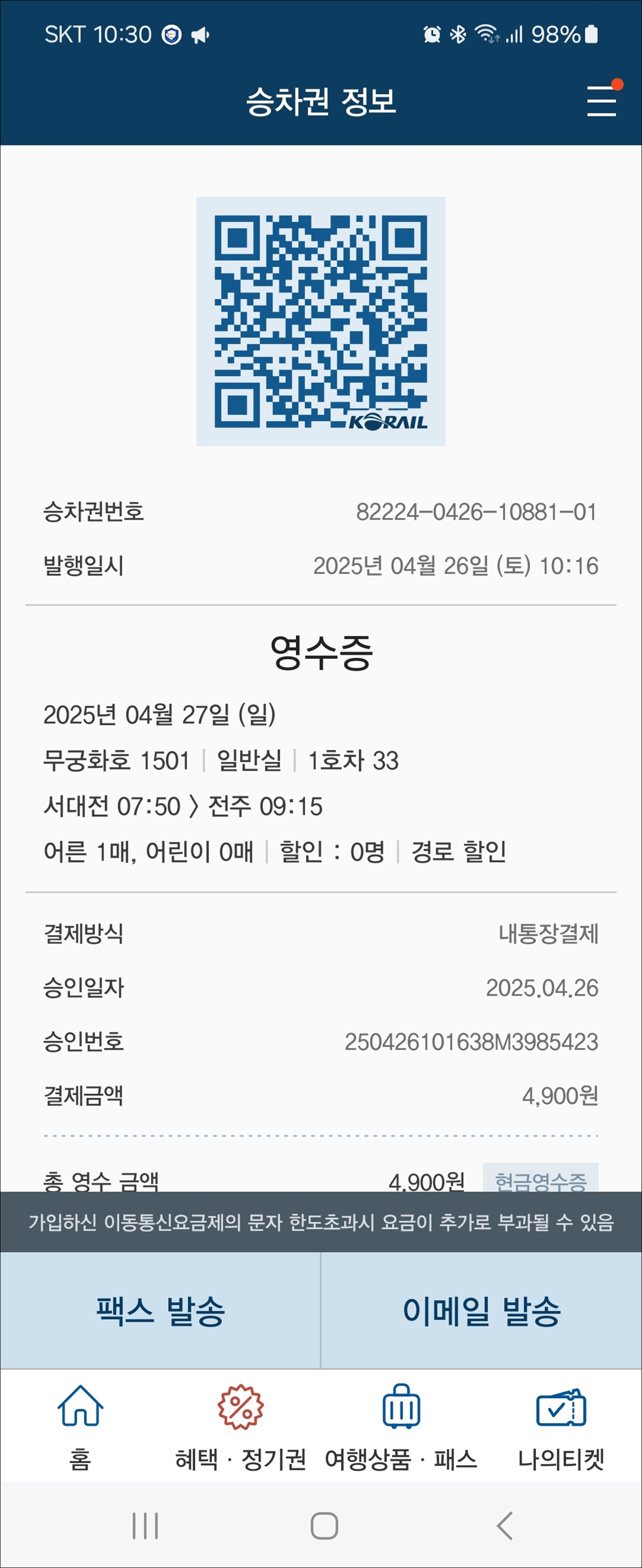The height and width of the screenshot is (1568, 642).
Task: Tap the 현금영수증 button
Action: [540, 1178]
